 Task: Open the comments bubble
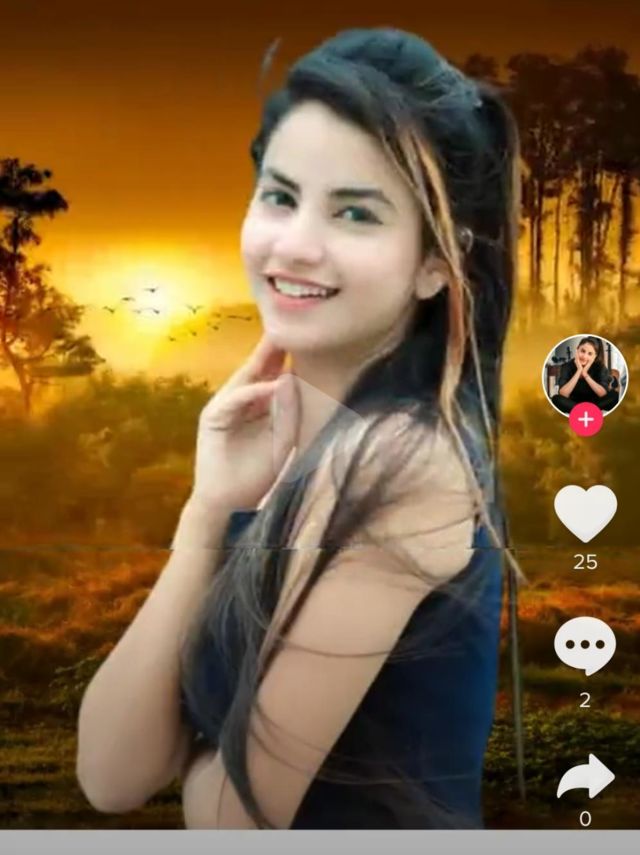tap(585, 645)
